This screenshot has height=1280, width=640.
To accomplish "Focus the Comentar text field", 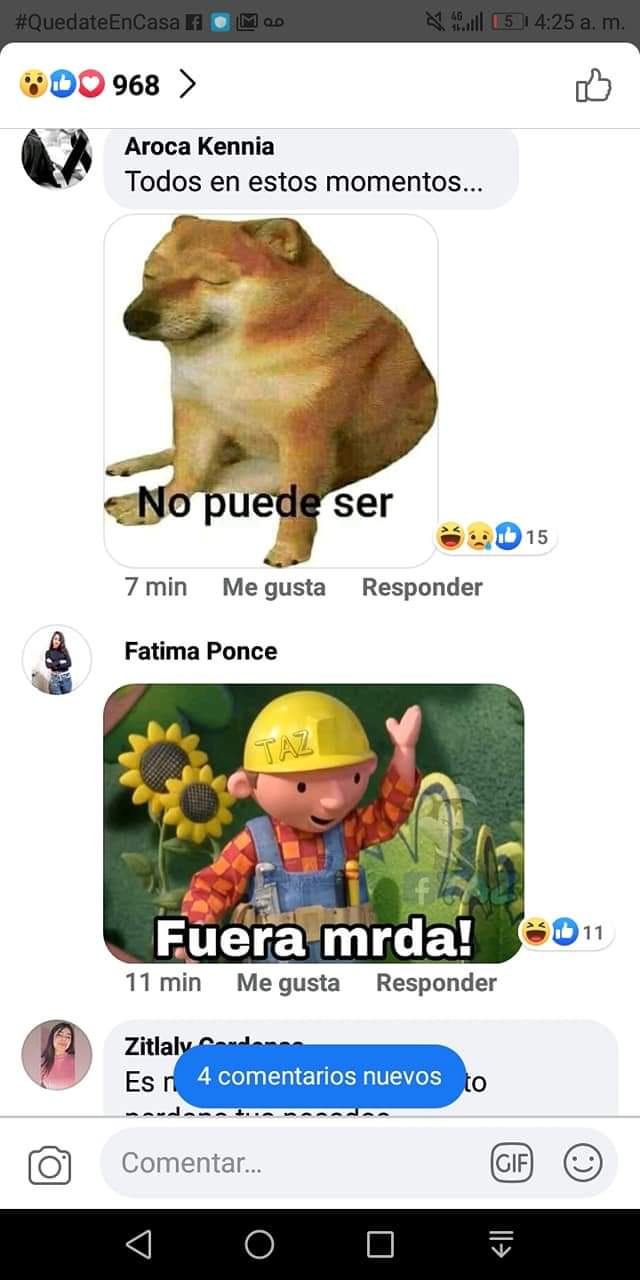I will [x=290, y=1163].
